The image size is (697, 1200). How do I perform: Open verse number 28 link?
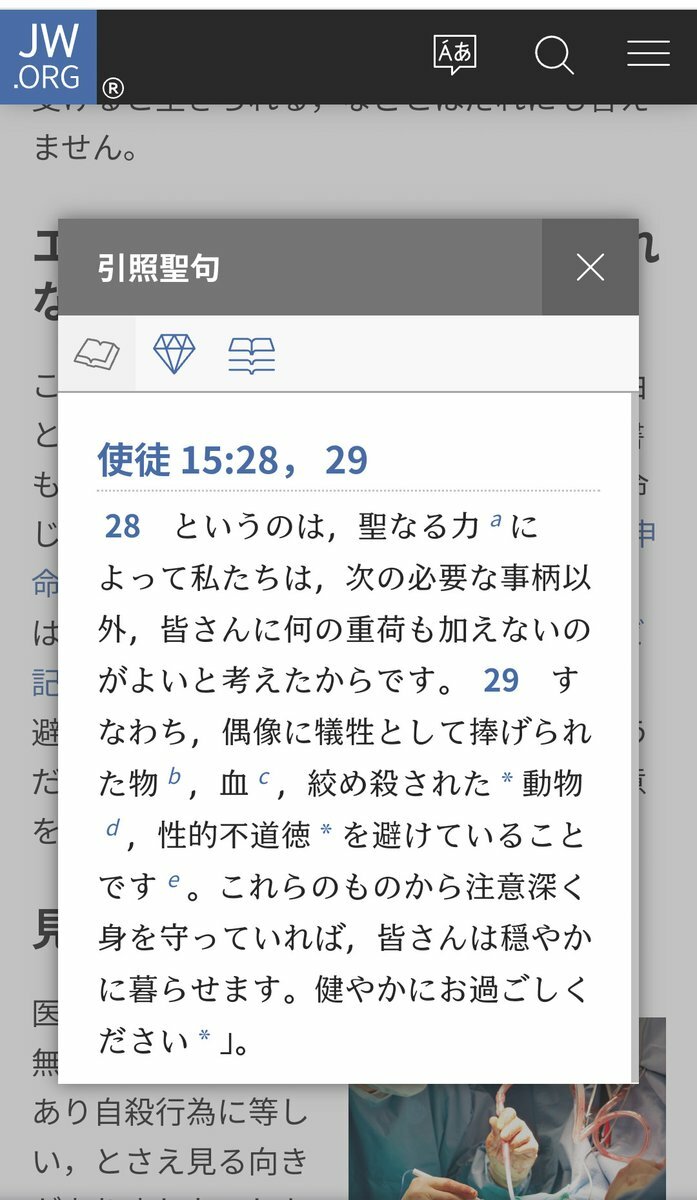[x=123, y=527]
